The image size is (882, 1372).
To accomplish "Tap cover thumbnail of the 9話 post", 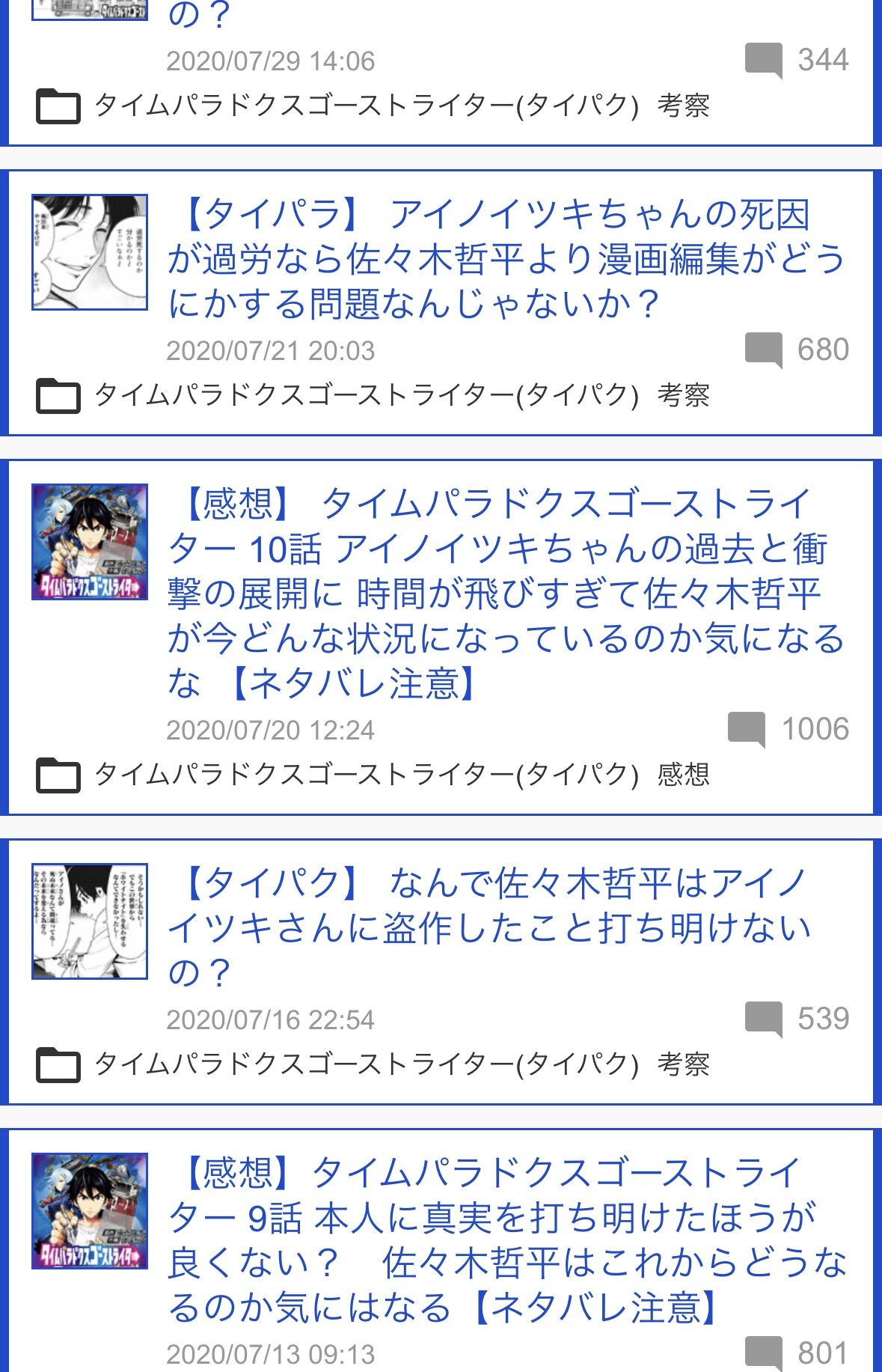I will point(90,1211).
